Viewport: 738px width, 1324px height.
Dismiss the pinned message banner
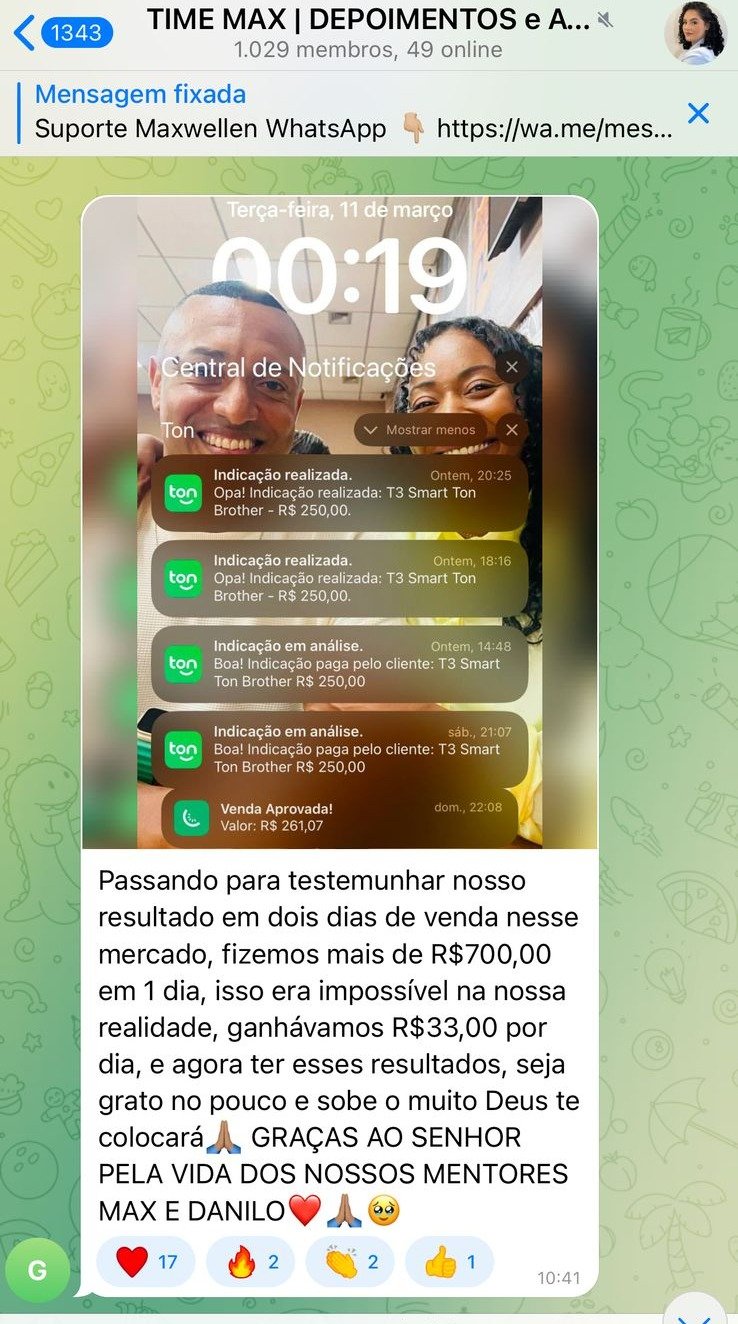coord(698,113)
